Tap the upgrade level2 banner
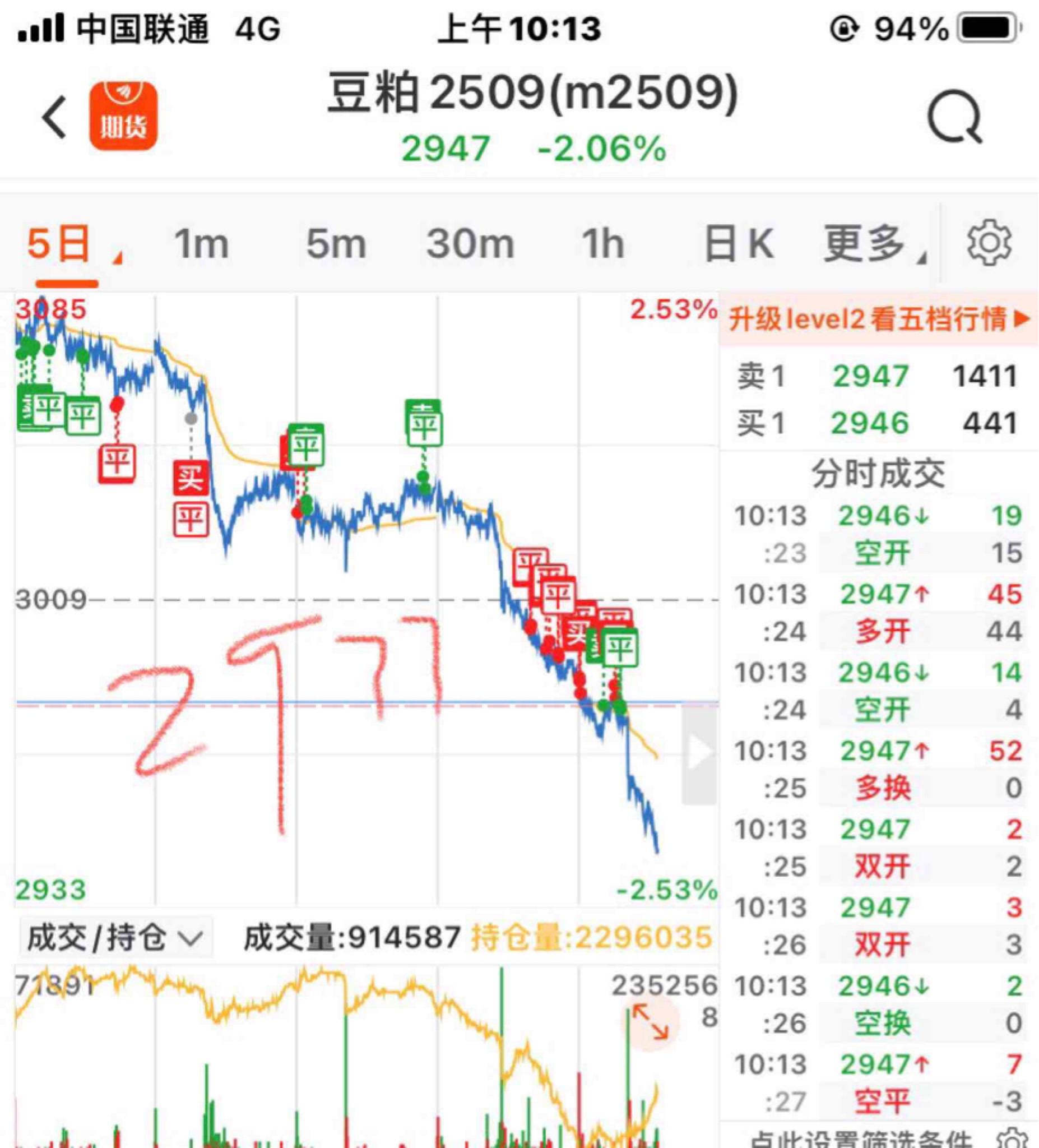This screenshot has height=1148, width=1039. tap(879, 319)
